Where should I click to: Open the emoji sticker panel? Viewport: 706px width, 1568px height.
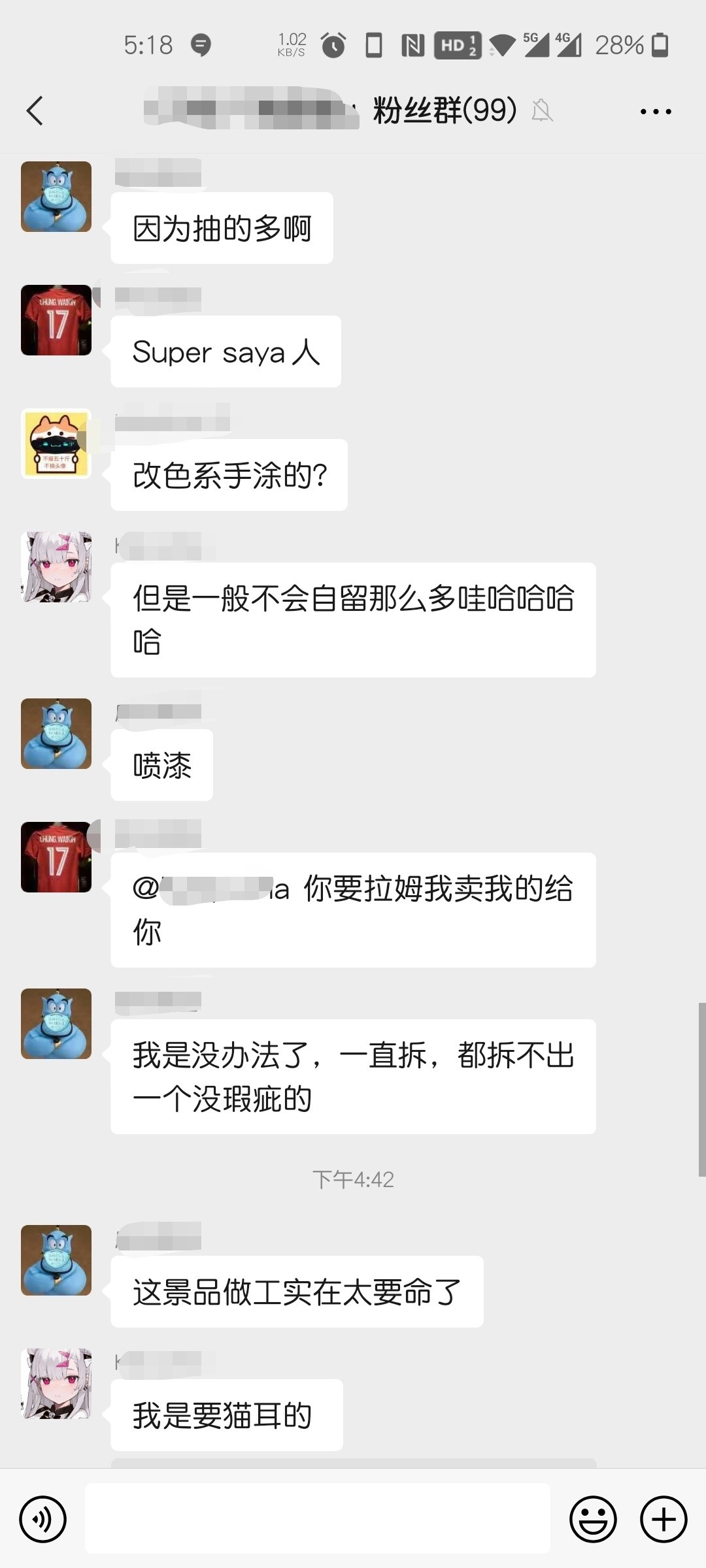click(593, 1519)
